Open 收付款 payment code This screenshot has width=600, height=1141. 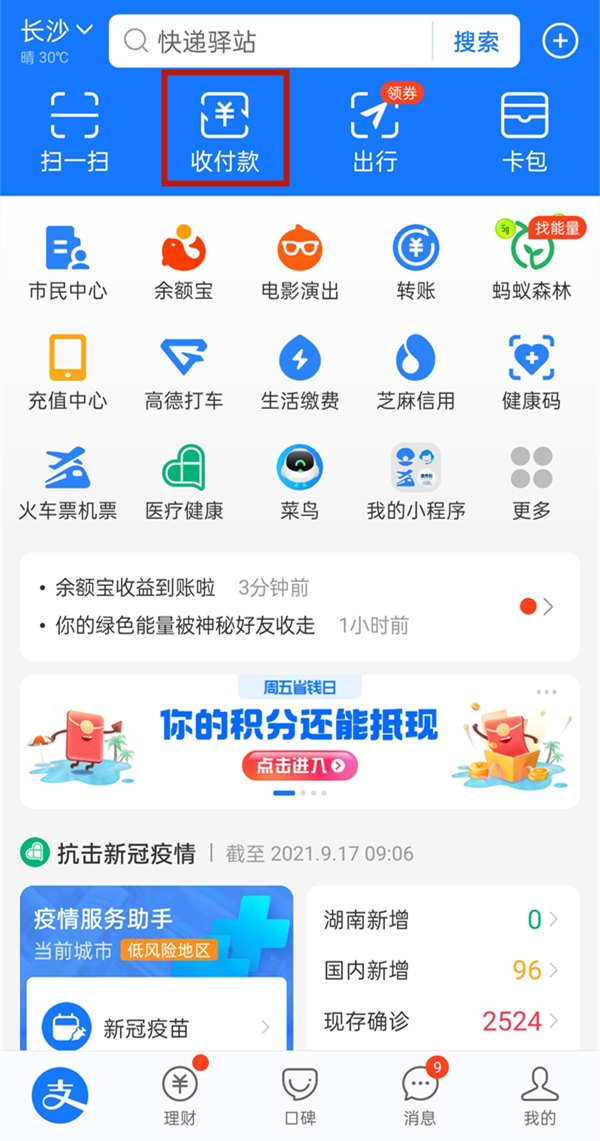pyautogui.click(x=225, y=130)
